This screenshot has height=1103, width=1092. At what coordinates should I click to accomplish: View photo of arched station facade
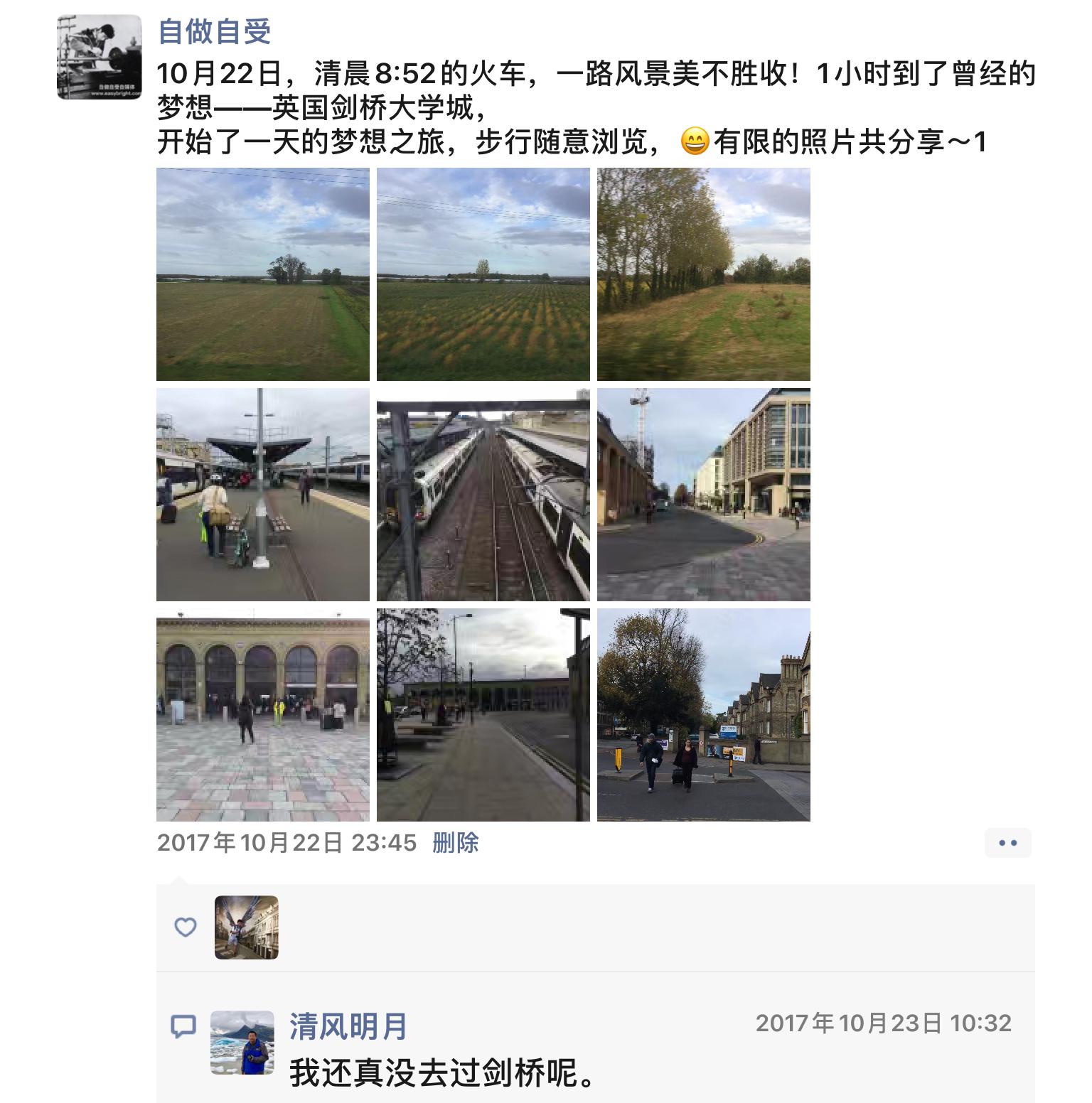point(263,715)
